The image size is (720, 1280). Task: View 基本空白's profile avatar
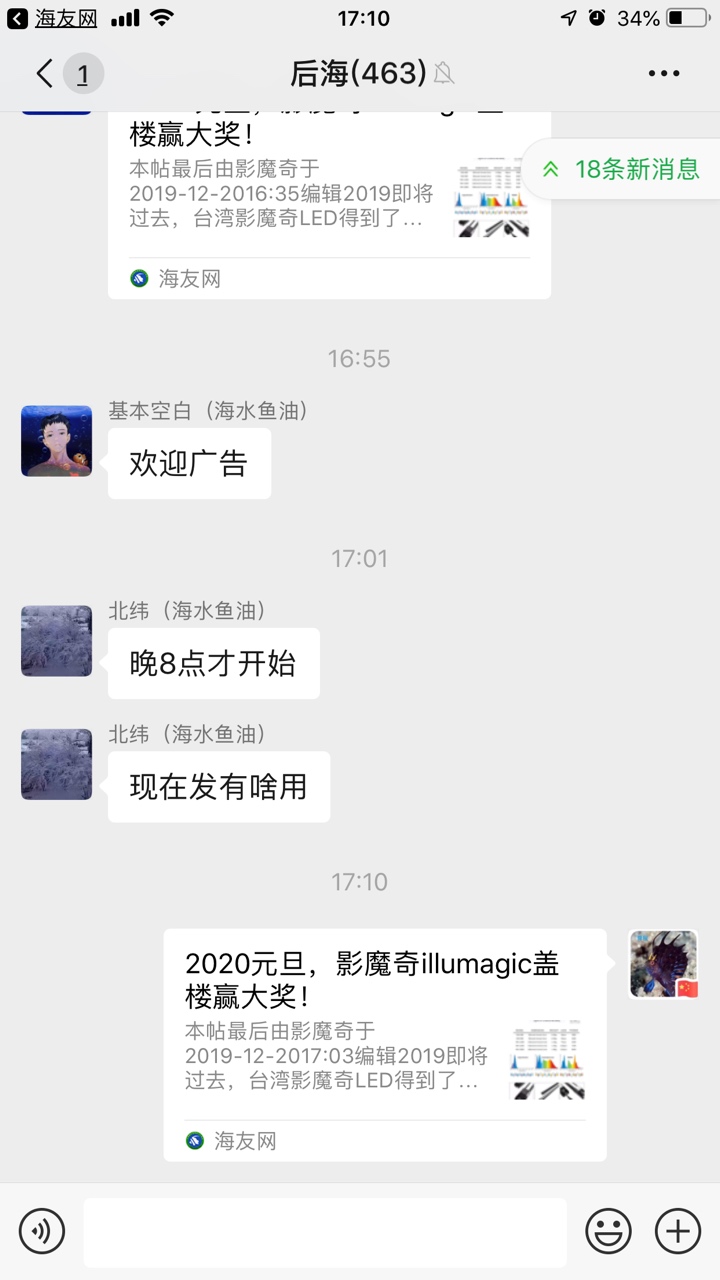click(x=56, y=441)
